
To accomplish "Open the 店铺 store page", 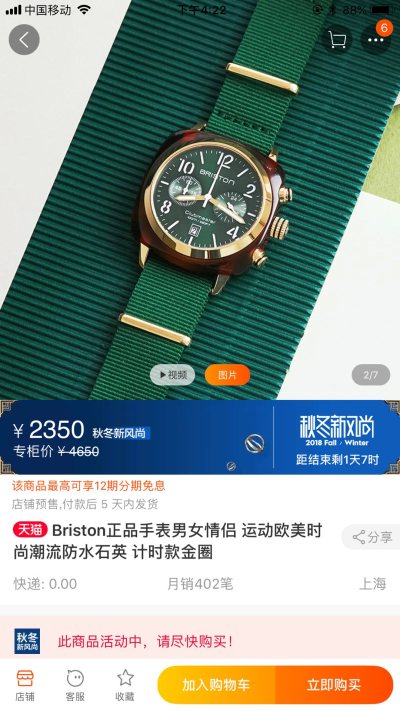I will coord(25,685).
